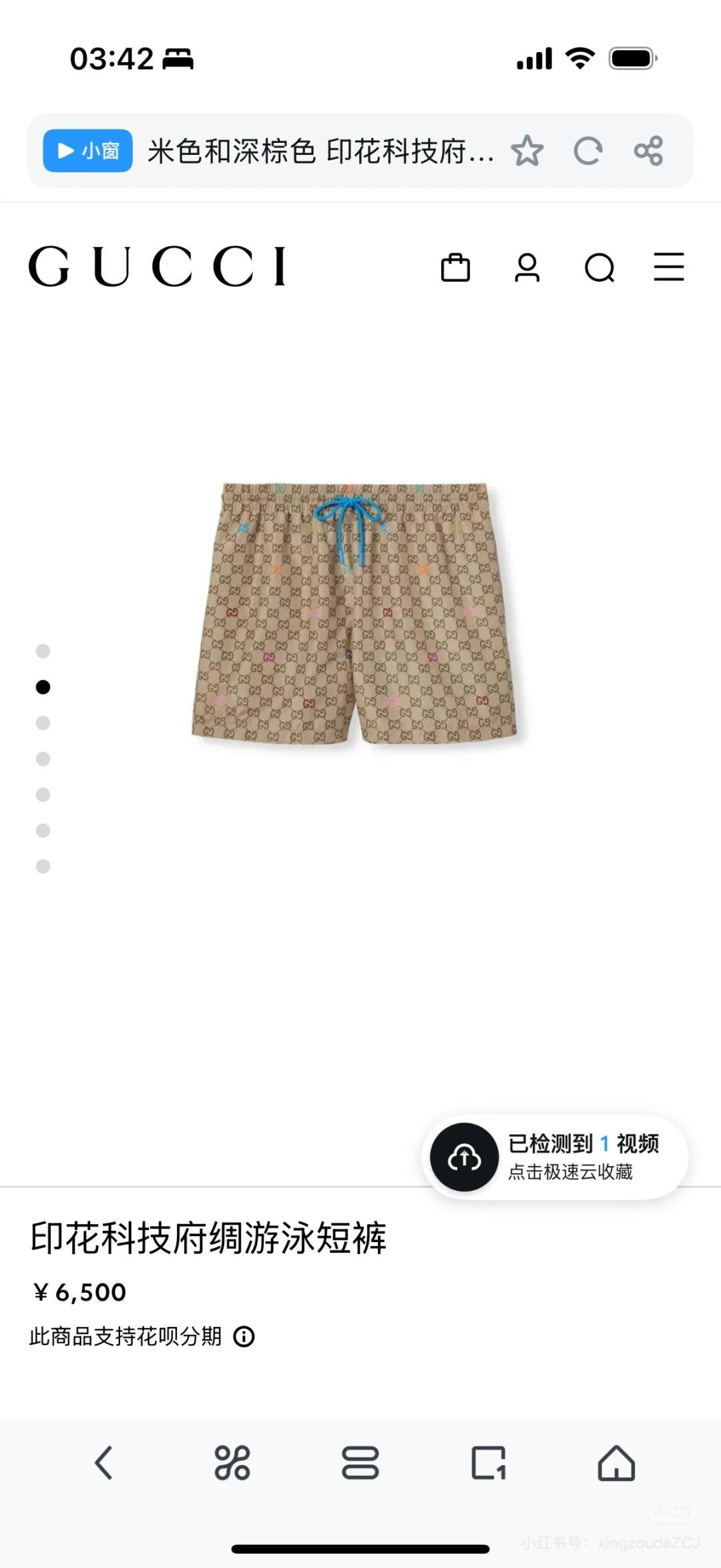The width and height of the screenshot is (721, 1568).
Task: Open the browser multi-window view
Action: (x=360, y=1463)
